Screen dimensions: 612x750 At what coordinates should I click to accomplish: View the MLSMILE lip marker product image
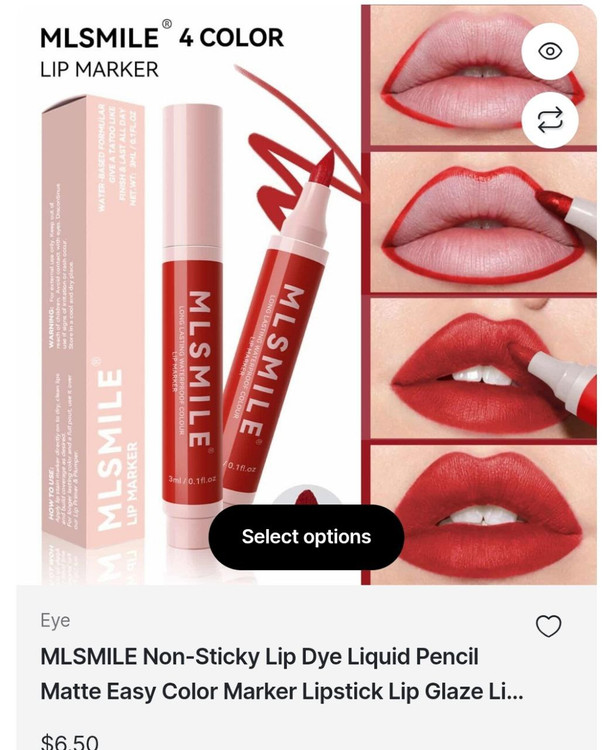[200, 300]
